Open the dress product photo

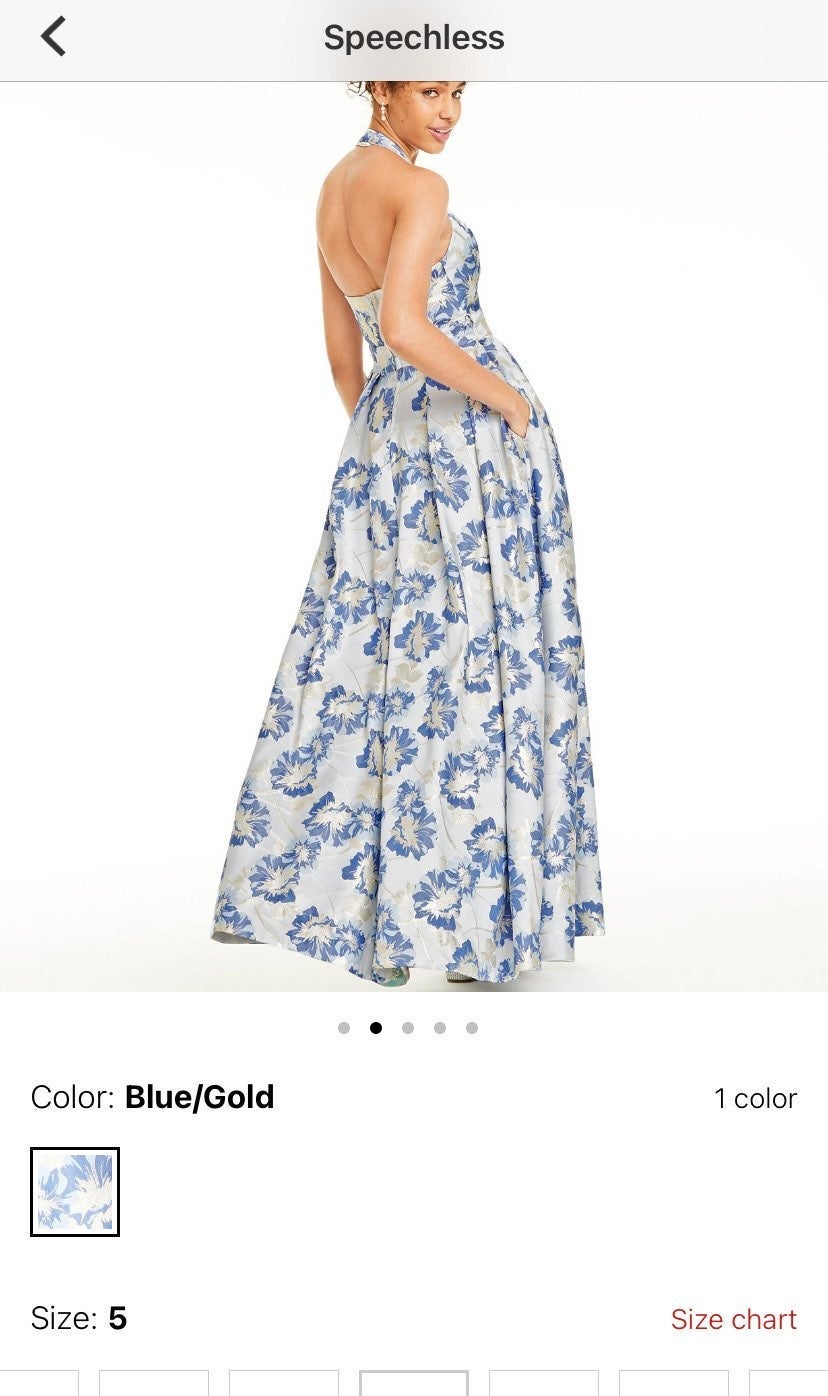coord(414,537)
